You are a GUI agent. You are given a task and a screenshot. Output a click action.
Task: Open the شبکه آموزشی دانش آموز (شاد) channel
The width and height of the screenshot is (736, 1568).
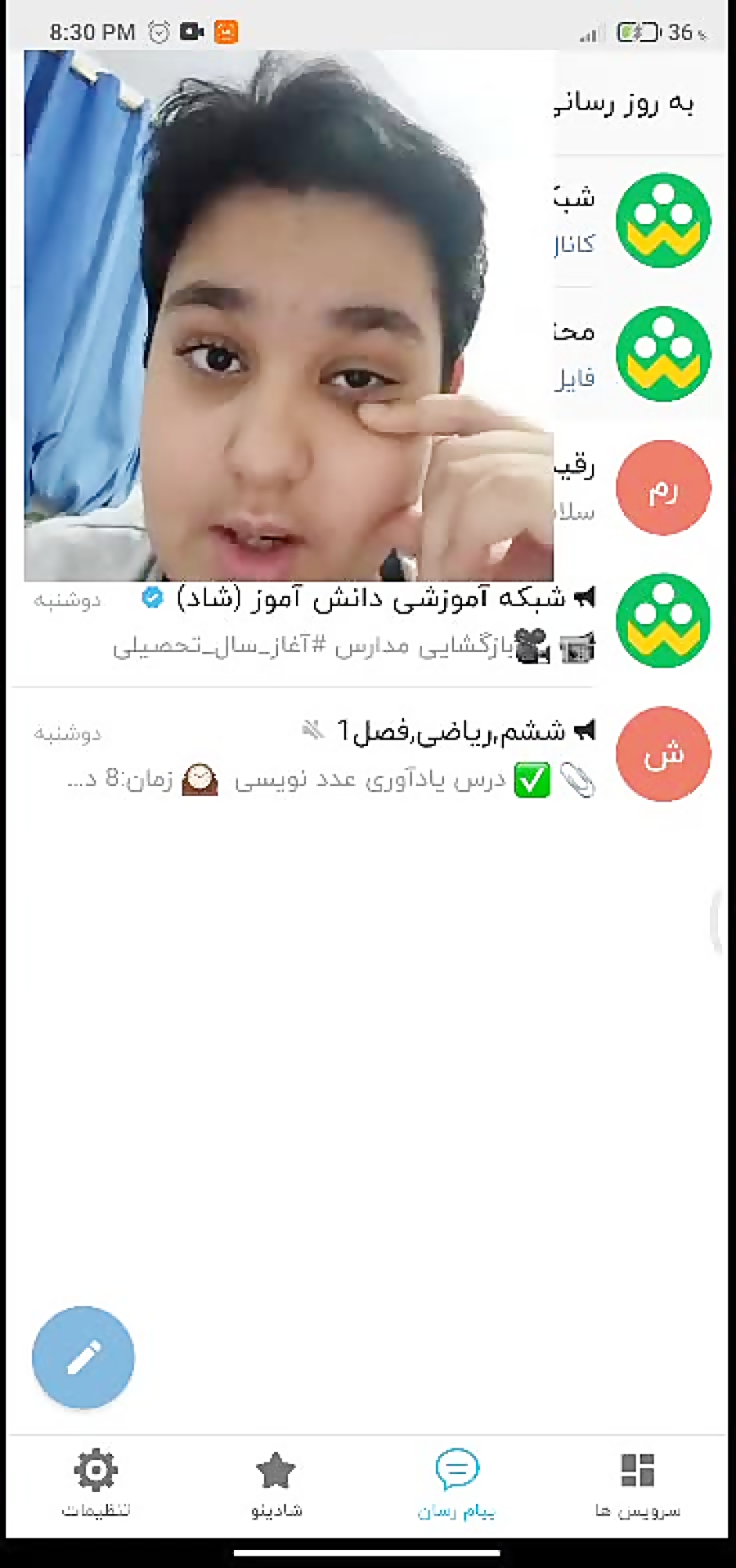[x=368, y=621]
